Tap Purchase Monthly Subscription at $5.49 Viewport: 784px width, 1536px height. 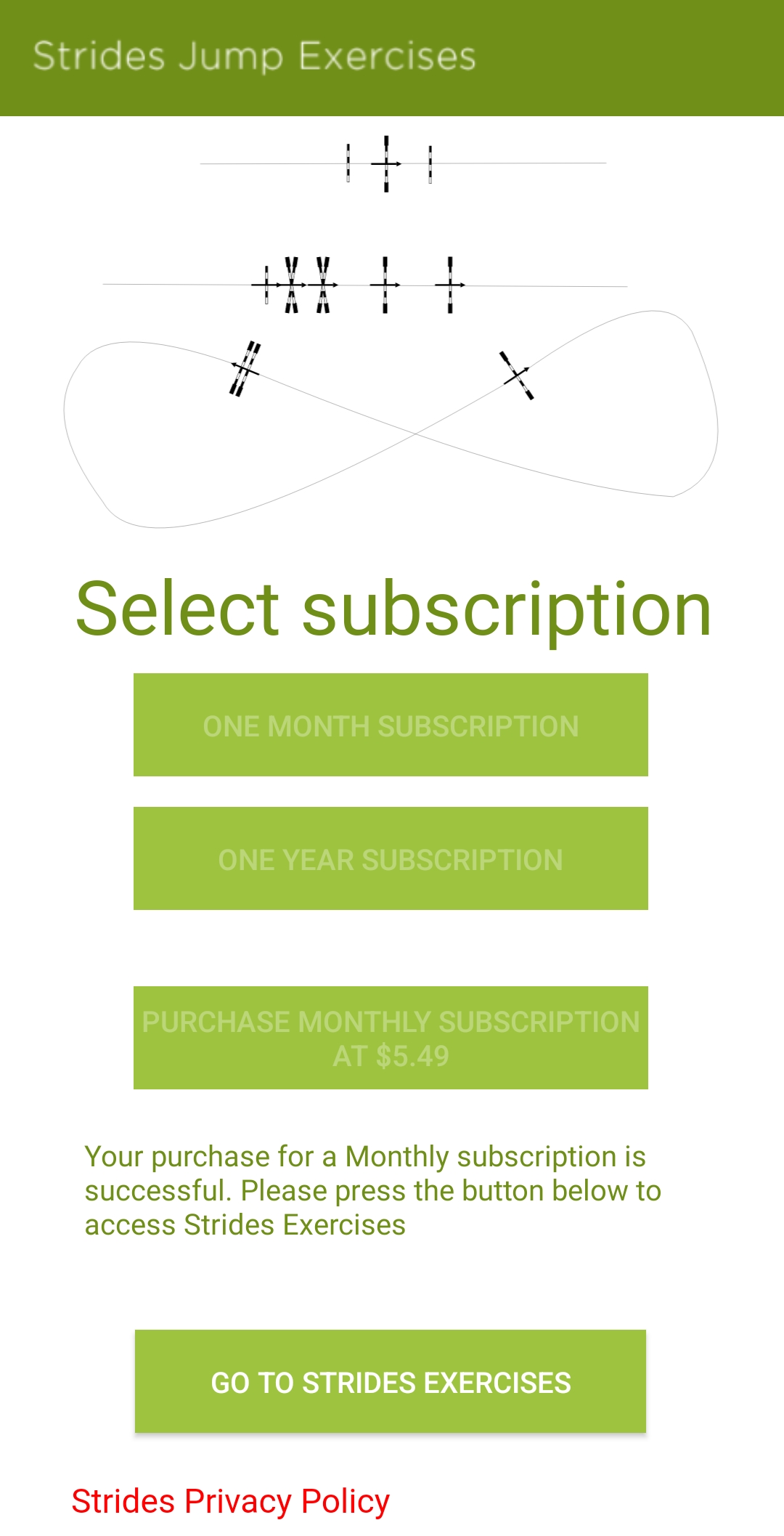[391, 1038]
